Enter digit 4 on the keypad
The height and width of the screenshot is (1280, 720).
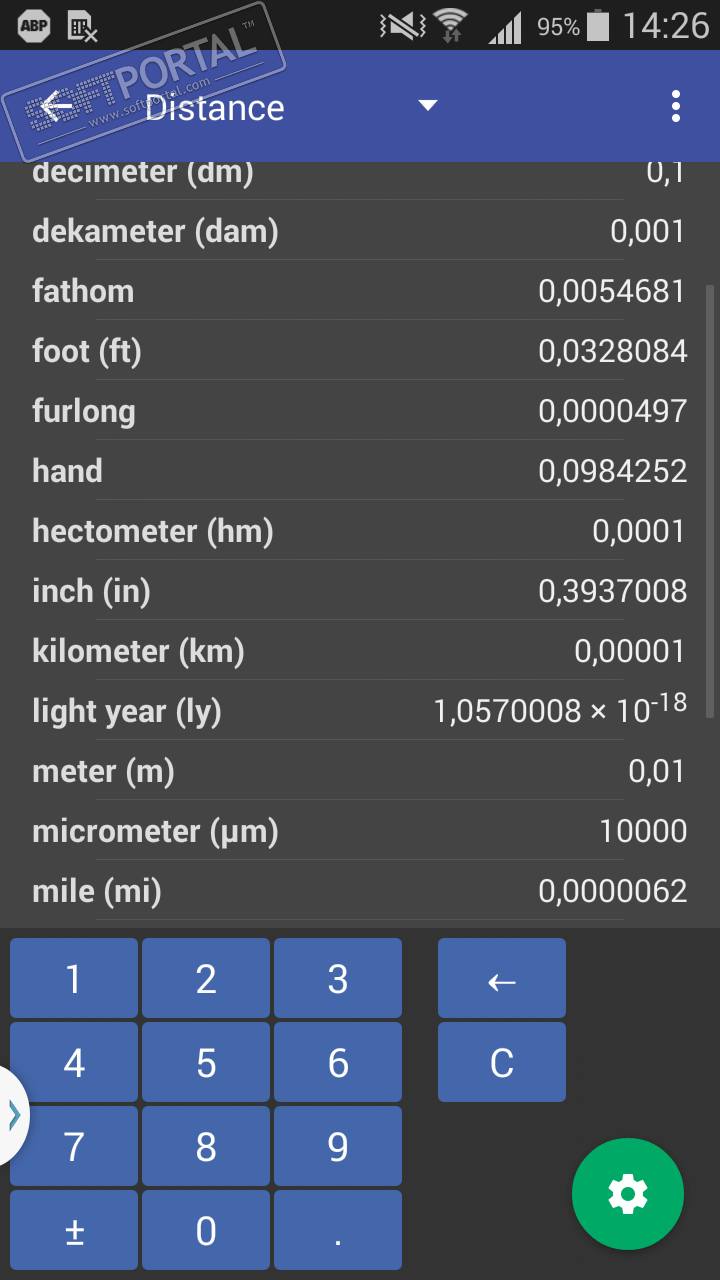[74, 1063]
